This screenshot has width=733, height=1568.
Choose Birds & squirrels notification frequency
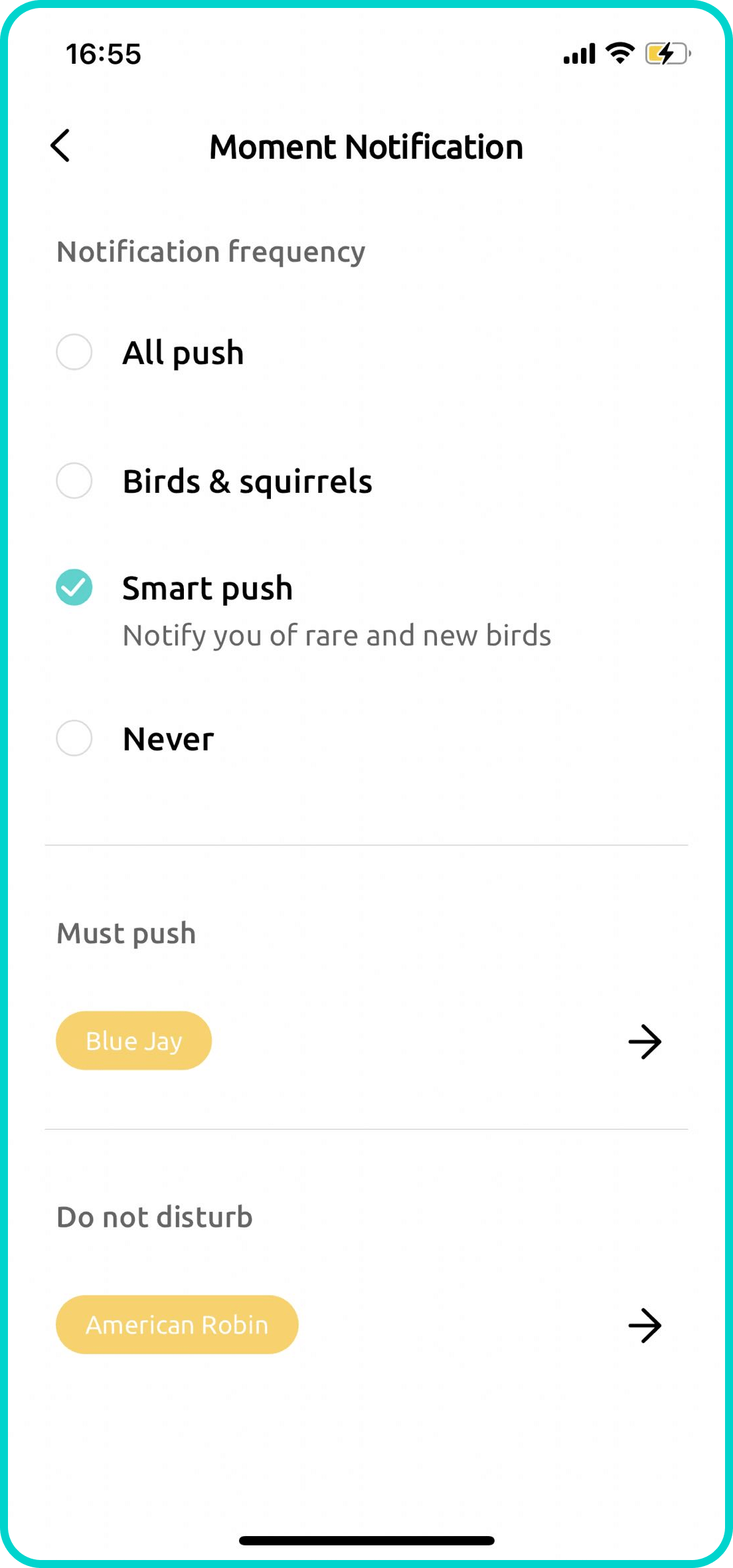point(74,481)
